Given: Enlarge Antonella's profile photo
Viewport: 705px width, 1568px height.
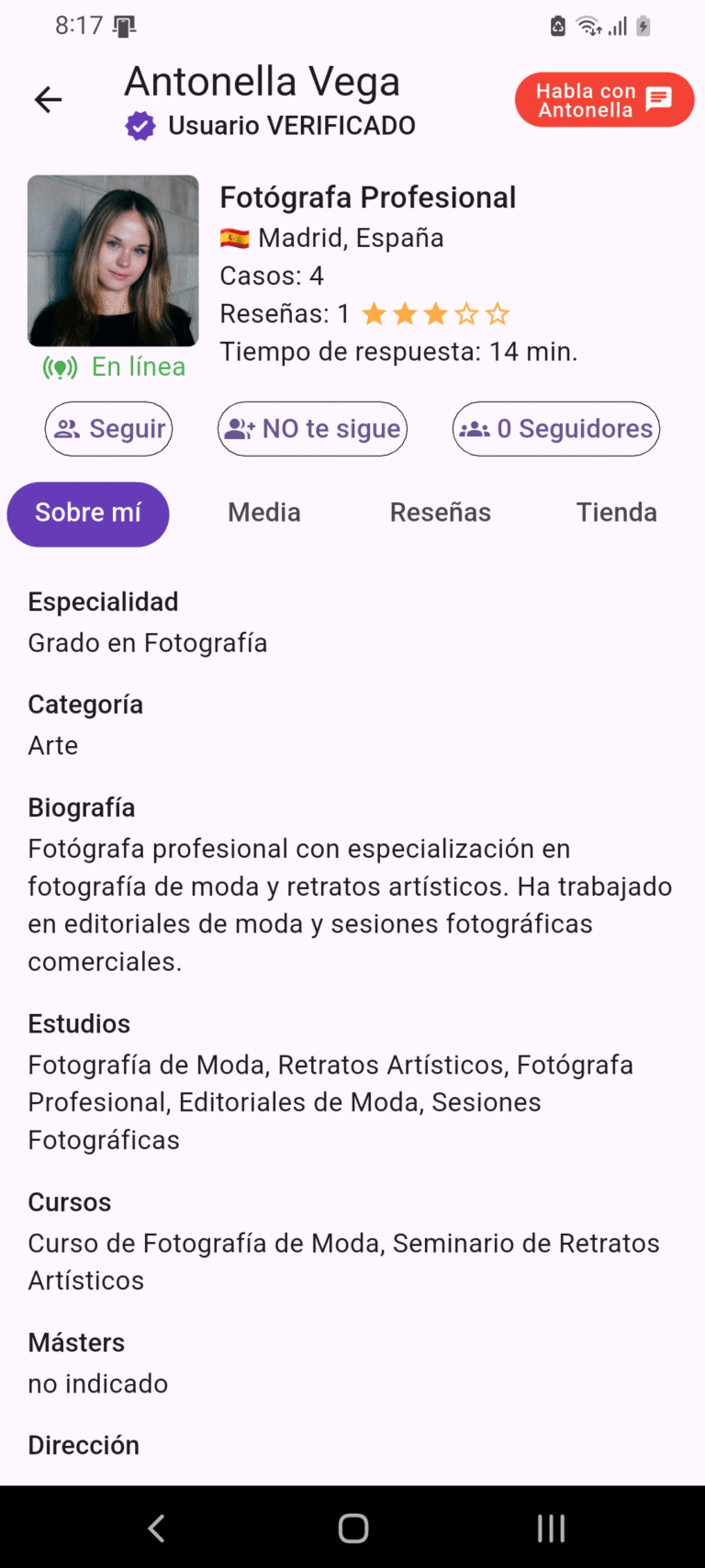Looking at the screenshot, I should [113, 261].
